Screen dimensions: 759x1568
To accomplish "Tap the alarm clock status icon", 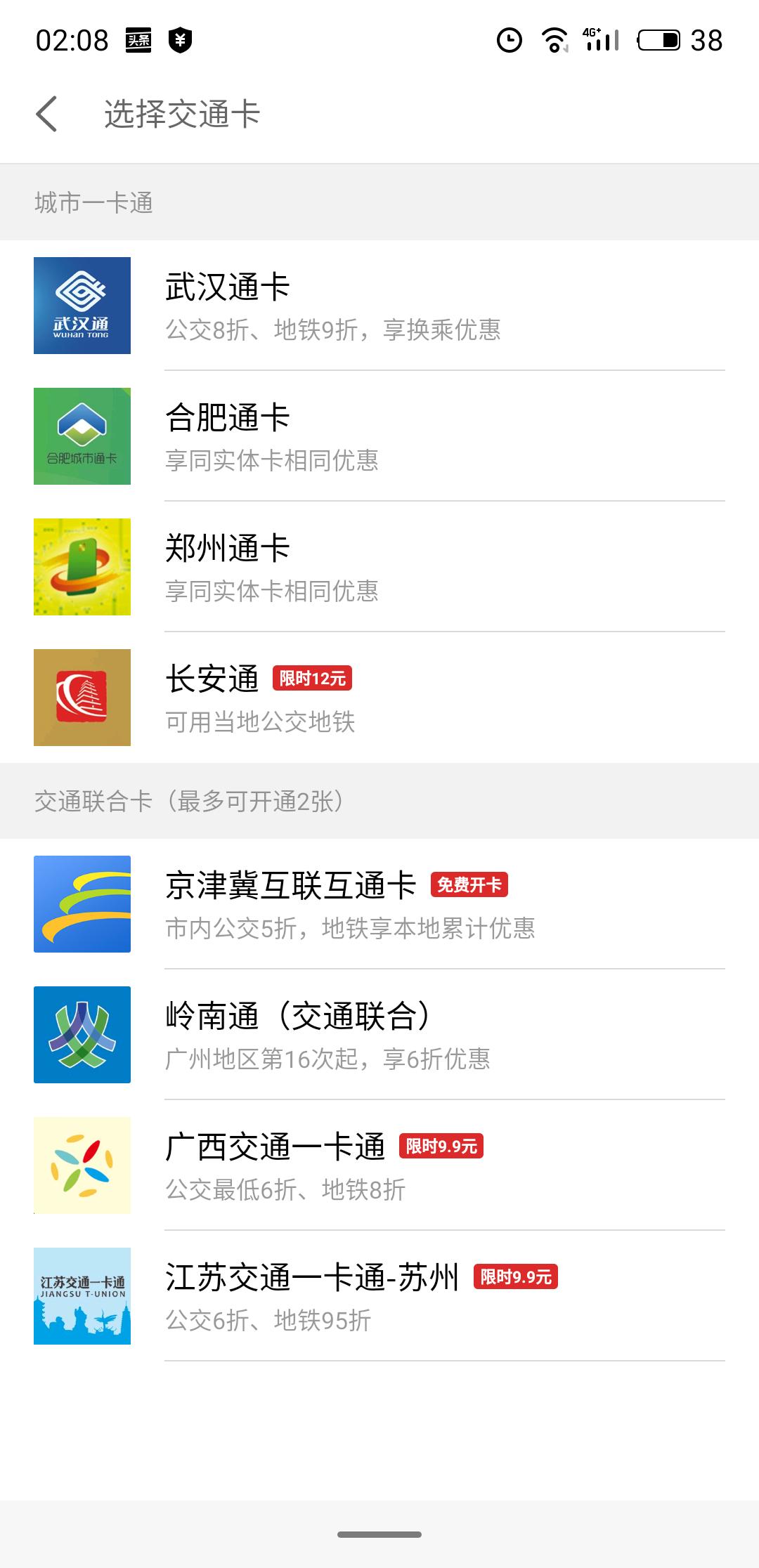I will (508, 40).
